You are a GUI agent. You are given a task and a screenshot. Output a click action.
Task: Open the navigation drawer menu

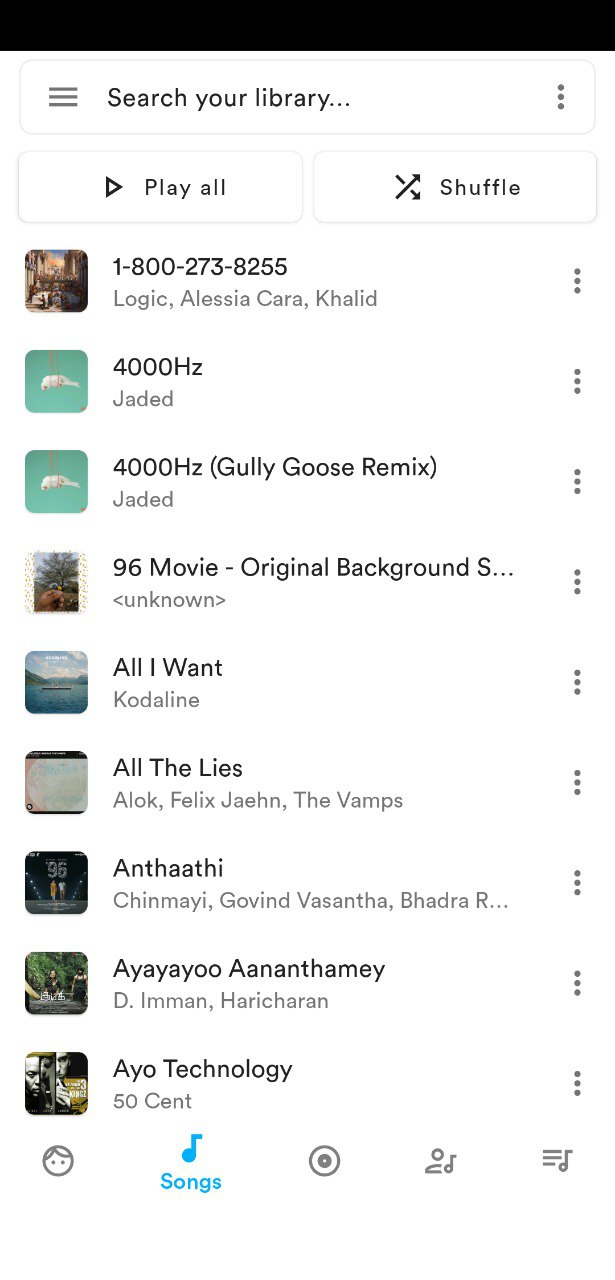pyautogui.click(x=63, y=97)
